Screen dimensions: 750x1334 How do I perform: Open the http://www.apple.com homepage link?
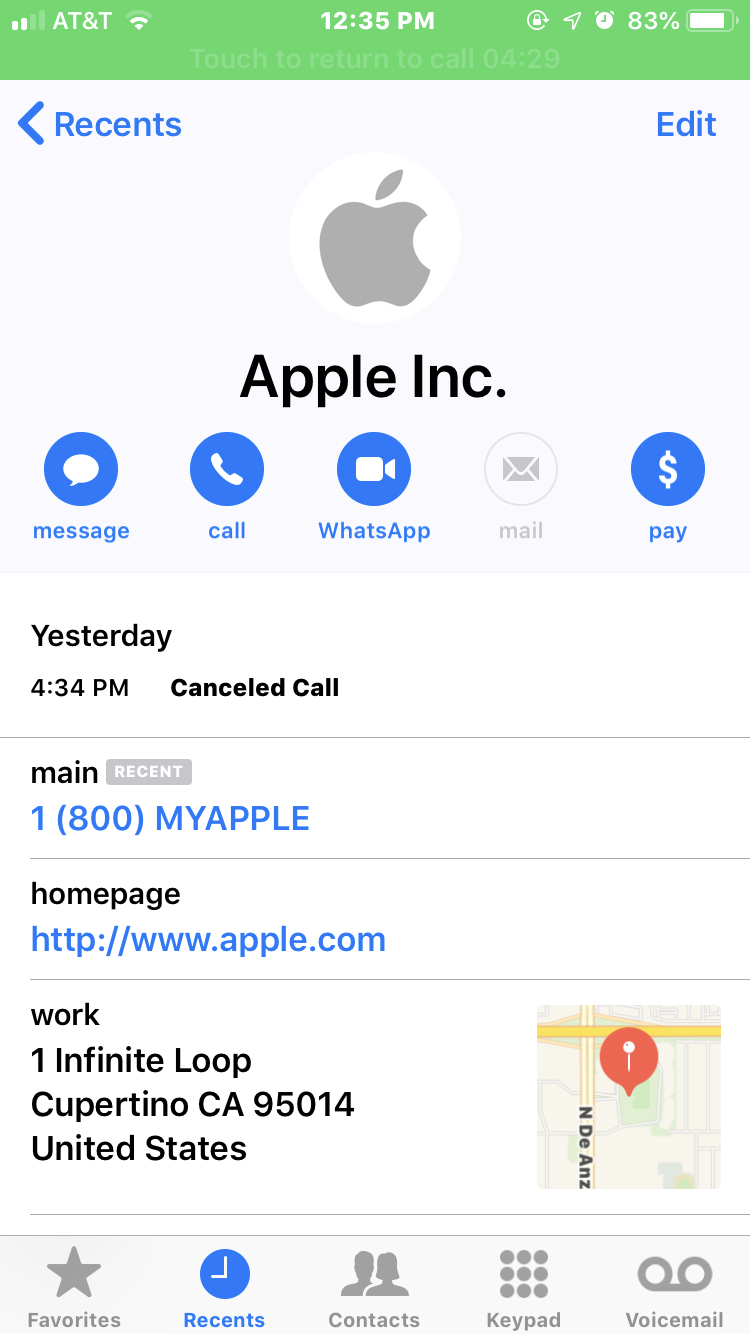tap(208, 940)
